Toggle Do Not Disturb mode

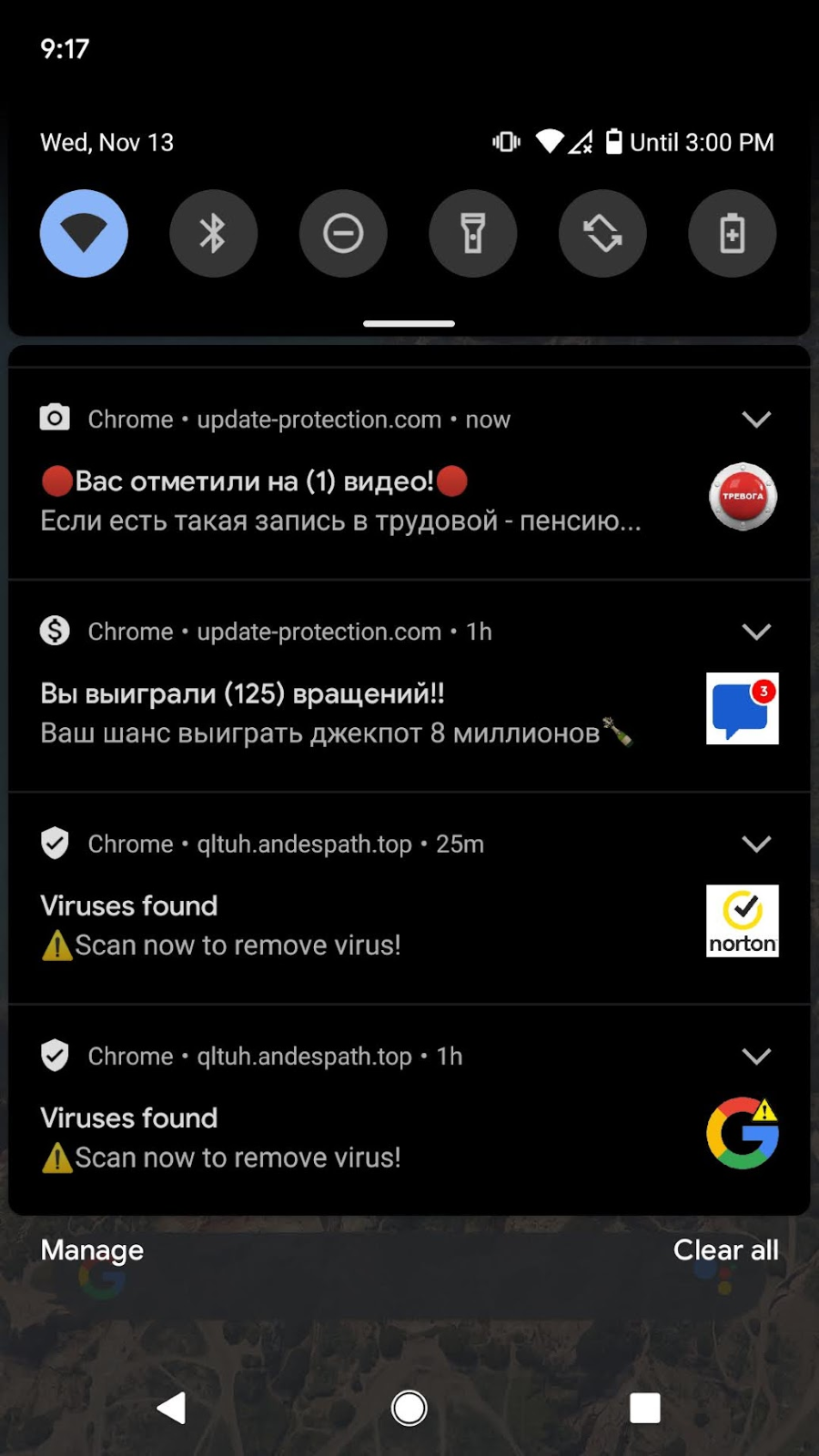(343, 234)
